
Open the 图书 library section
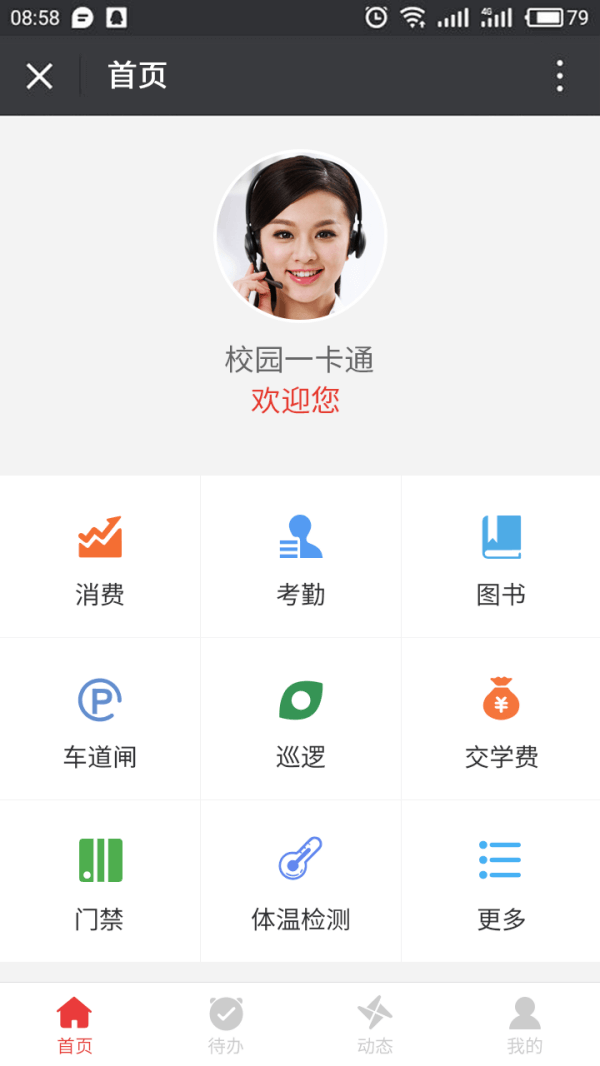pos(501,558)
